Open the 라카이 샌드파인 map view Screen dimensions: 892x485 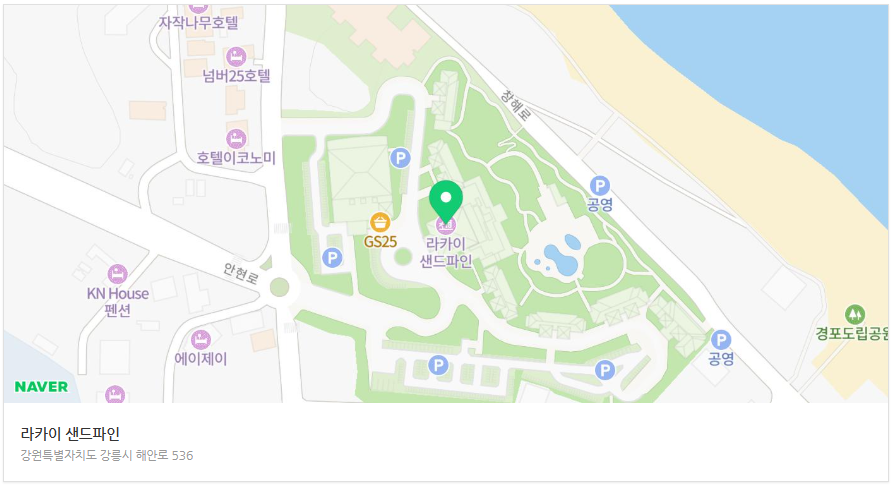pos(446,204)
